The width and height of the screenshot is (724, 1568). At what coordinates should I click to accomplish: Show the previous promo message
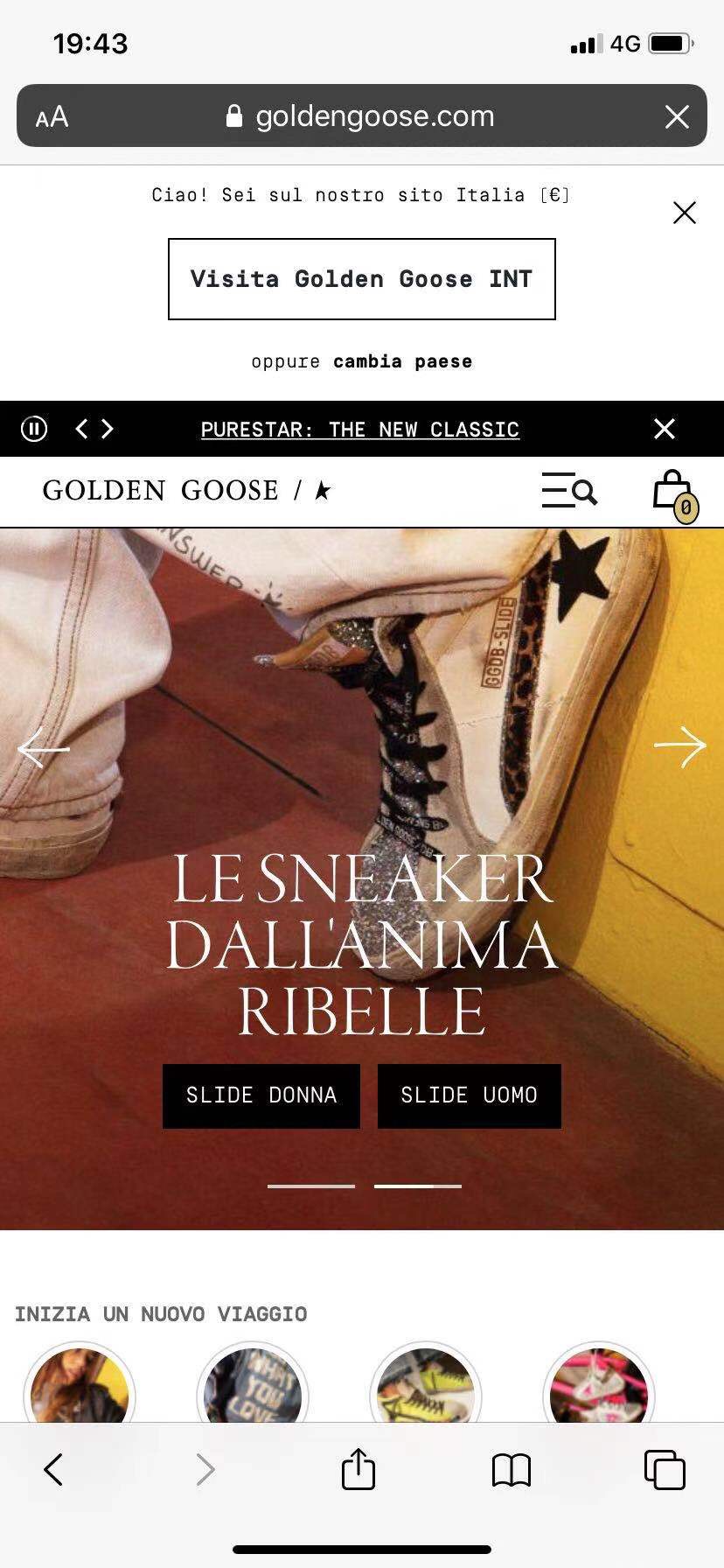tap(82, 429)
